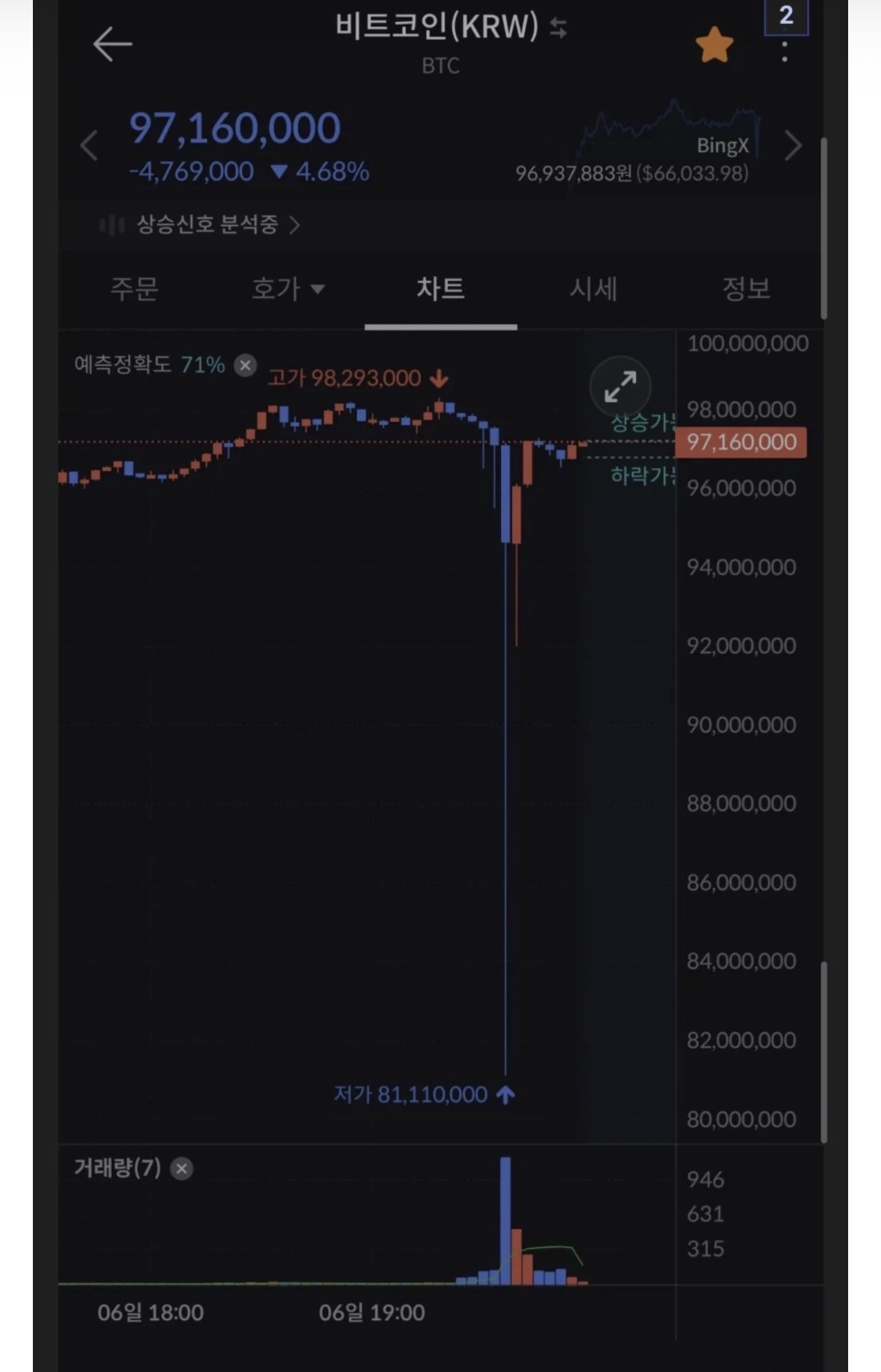Go to previous coin with left chevron
Image resolution: width=881 pixels, height=1372 pixels.
89,145
